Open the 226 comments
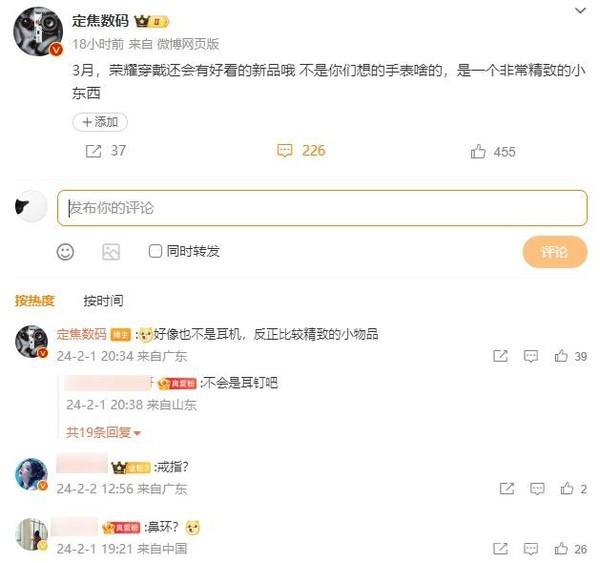 pyautogui.click(x=301, y=151)
